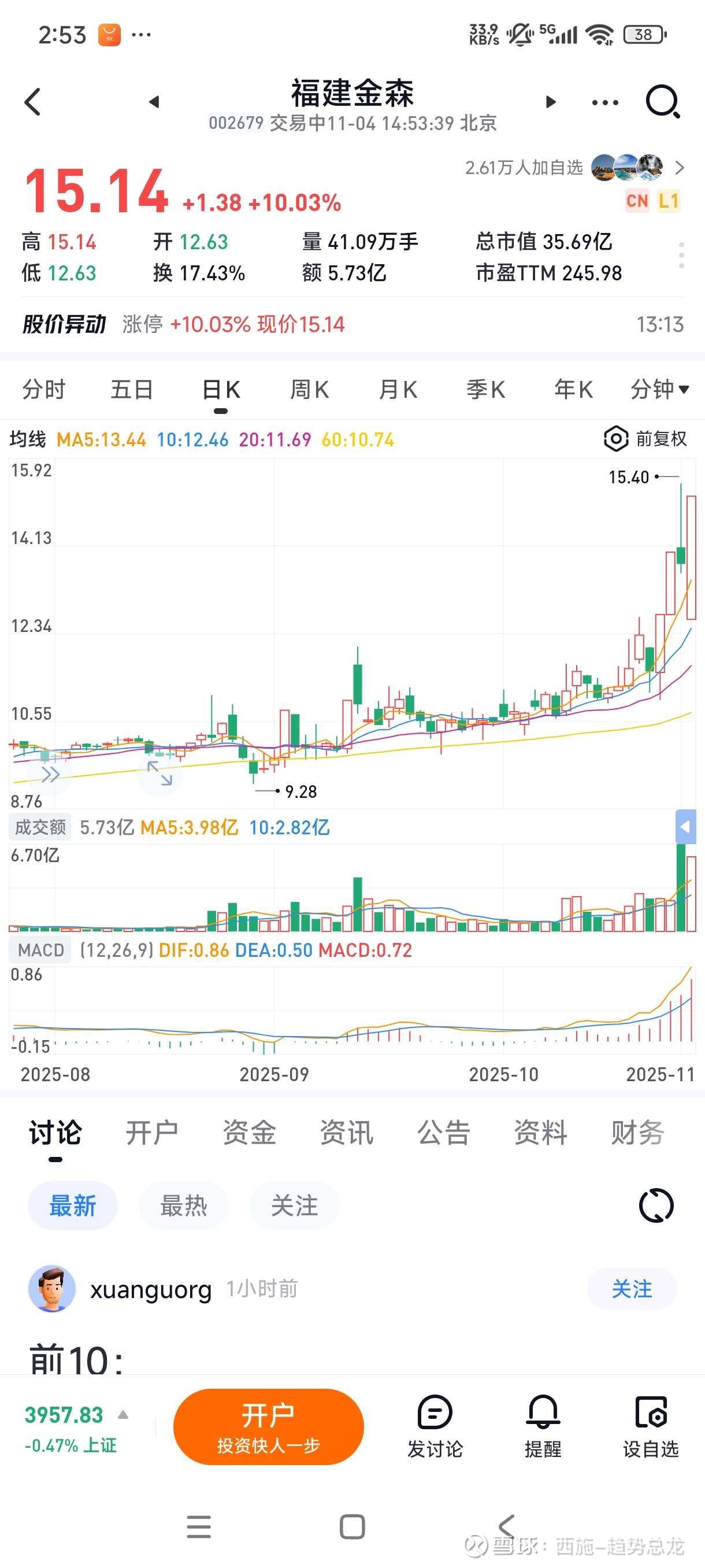
Task: Open the 财务 tab
Action: pyautogui.click(x=637, y=1133)
